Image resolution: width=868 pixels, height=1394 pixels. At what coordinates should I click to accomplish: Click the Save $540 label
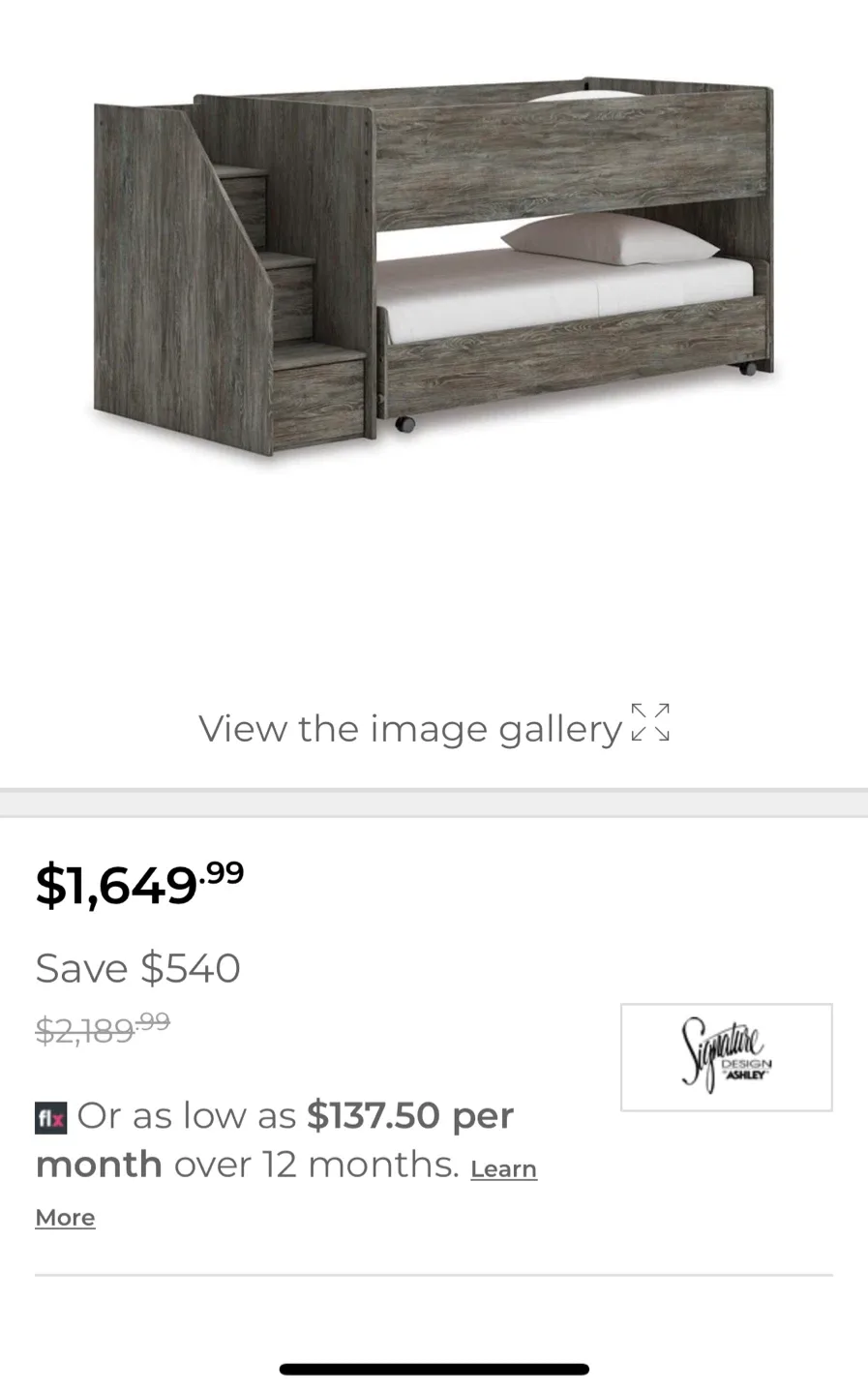point(137,967)
